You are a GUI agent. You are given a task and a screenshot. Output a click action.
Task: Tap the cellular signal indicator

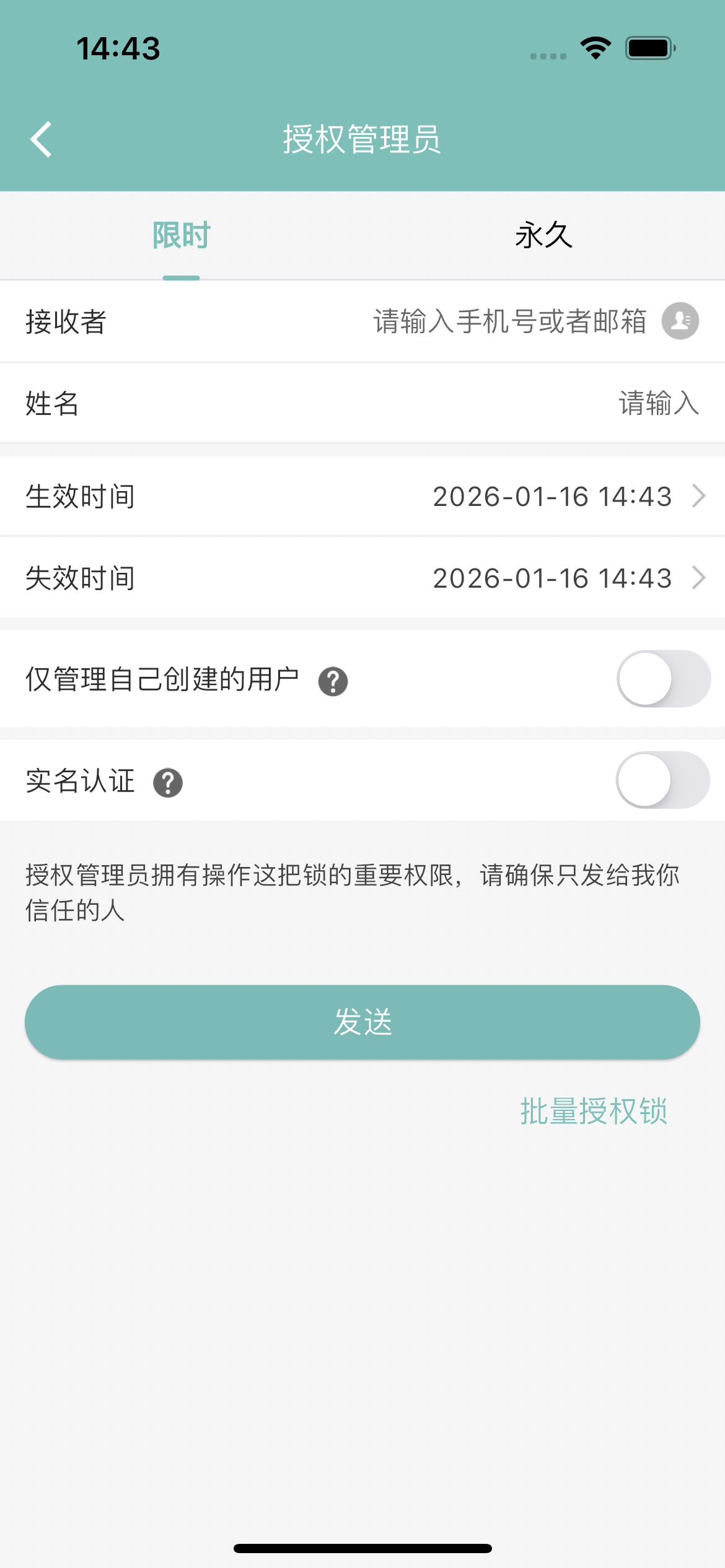[x=545, y=56]
